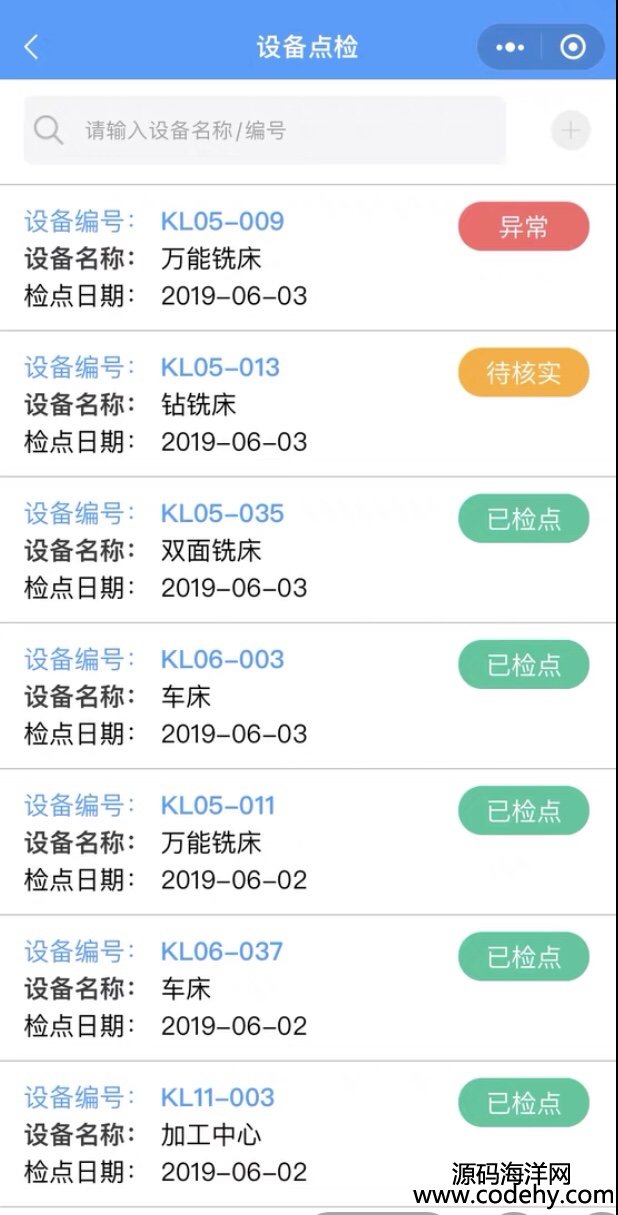Go back using the header arrow
Viewport: 618px width, 1215px height.
click(x=31, y=47)
